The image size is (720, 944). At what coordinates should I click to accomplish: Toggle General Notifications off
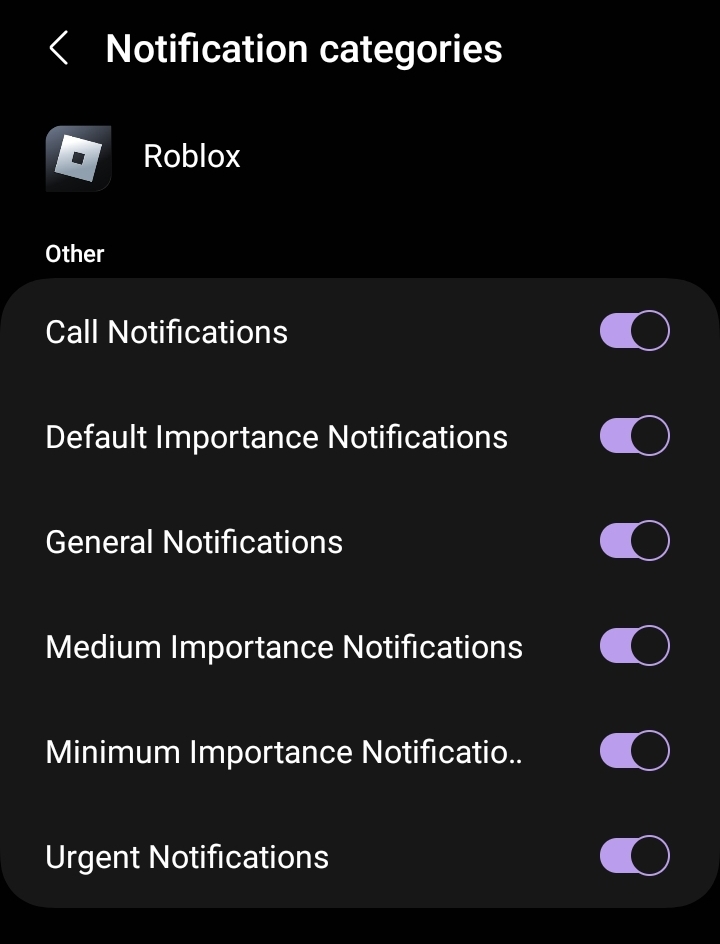636,540
